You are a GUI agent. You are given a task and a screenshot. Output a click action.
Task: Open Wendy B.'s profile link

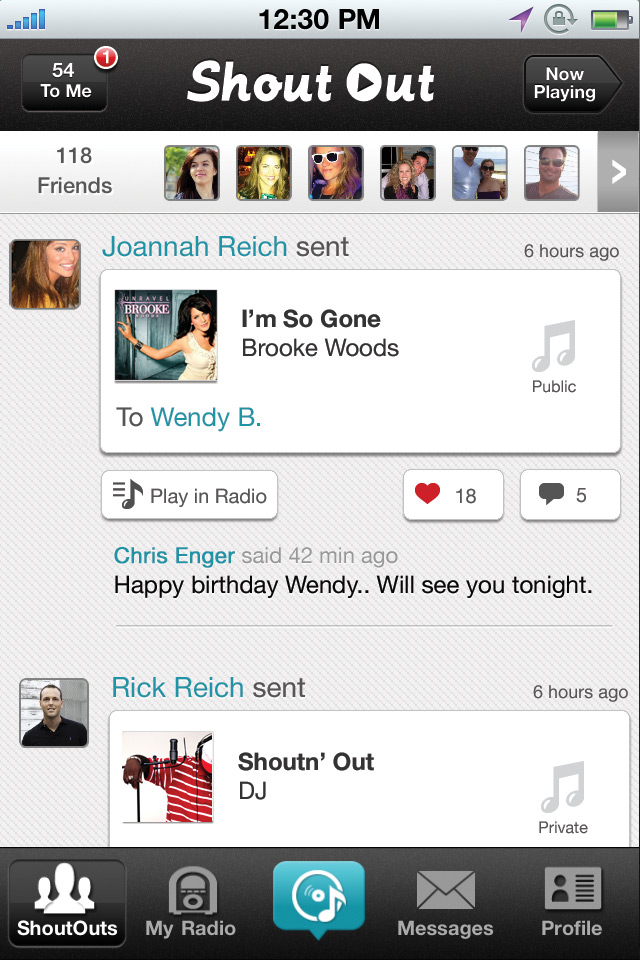(x=205, y=417)
